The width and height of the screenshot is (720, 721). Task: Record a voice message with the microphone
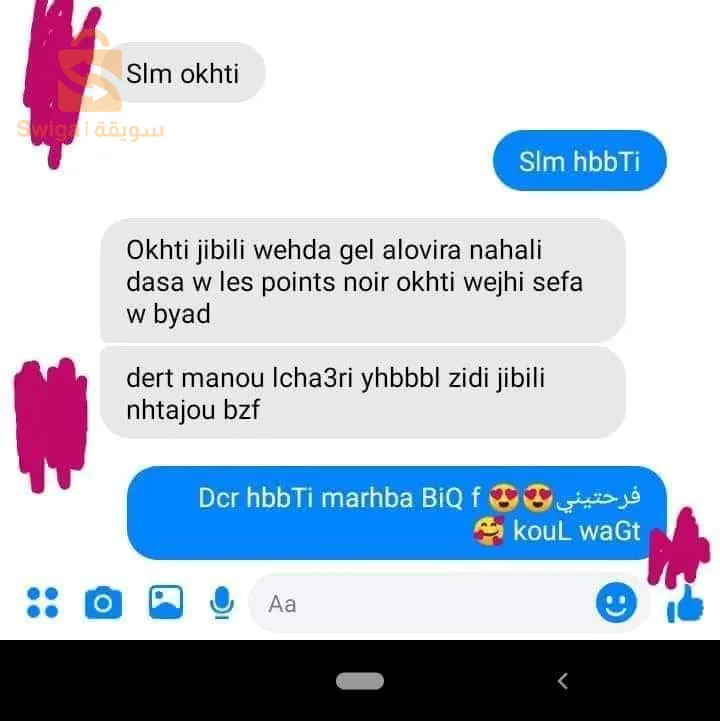[x=222, y=602]
